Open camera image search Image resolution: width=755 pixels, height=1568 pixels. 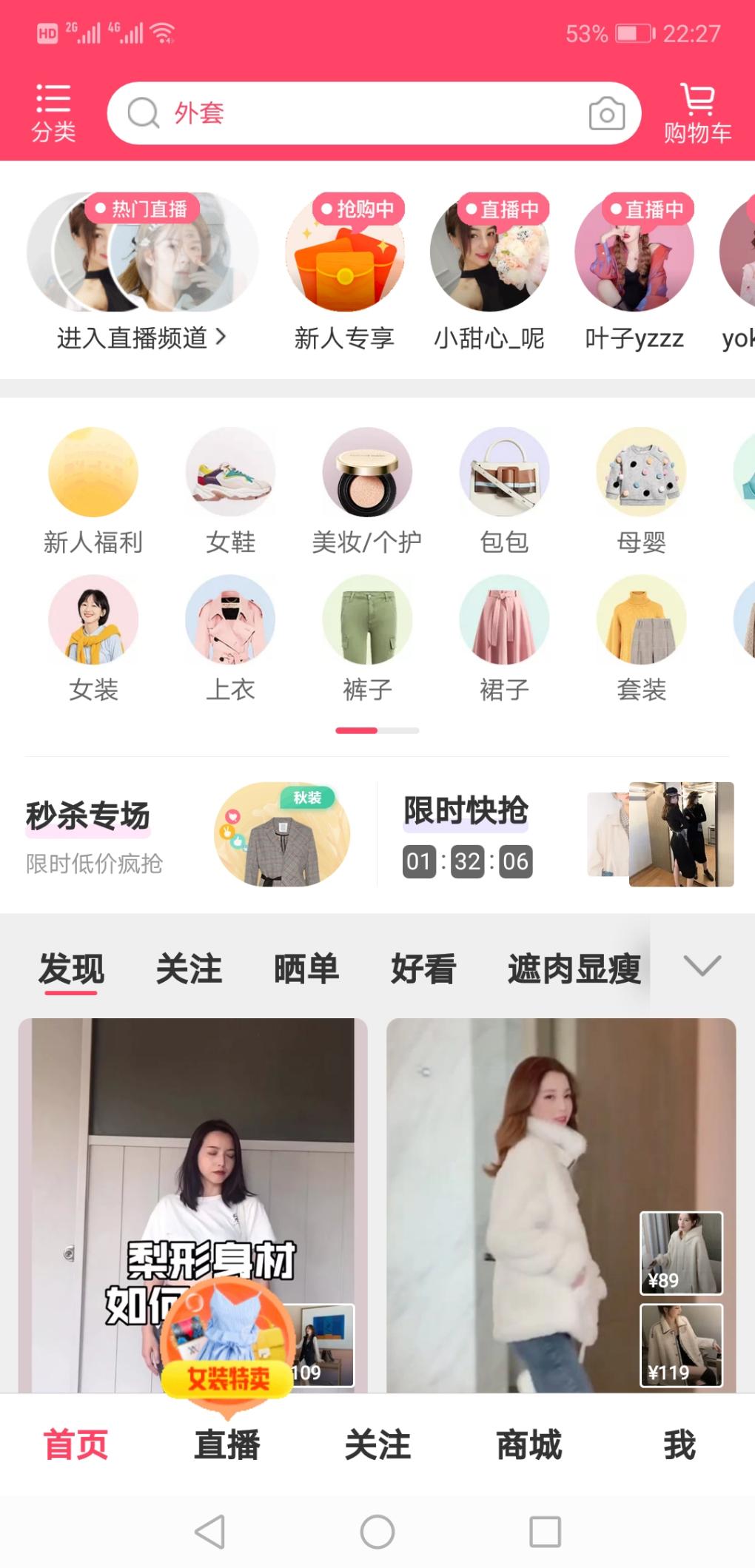click(606, 114)
